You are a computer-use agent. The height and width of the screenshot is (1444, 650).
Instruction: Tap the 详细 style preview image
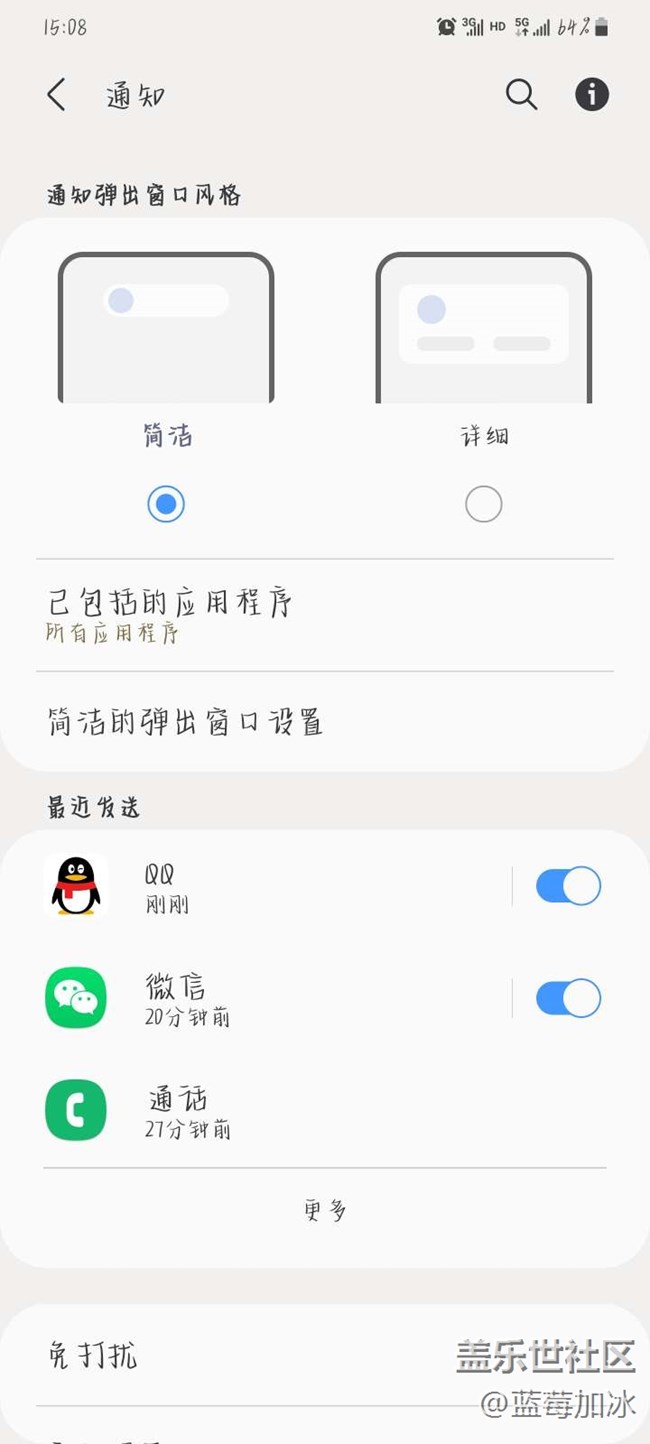484,328
